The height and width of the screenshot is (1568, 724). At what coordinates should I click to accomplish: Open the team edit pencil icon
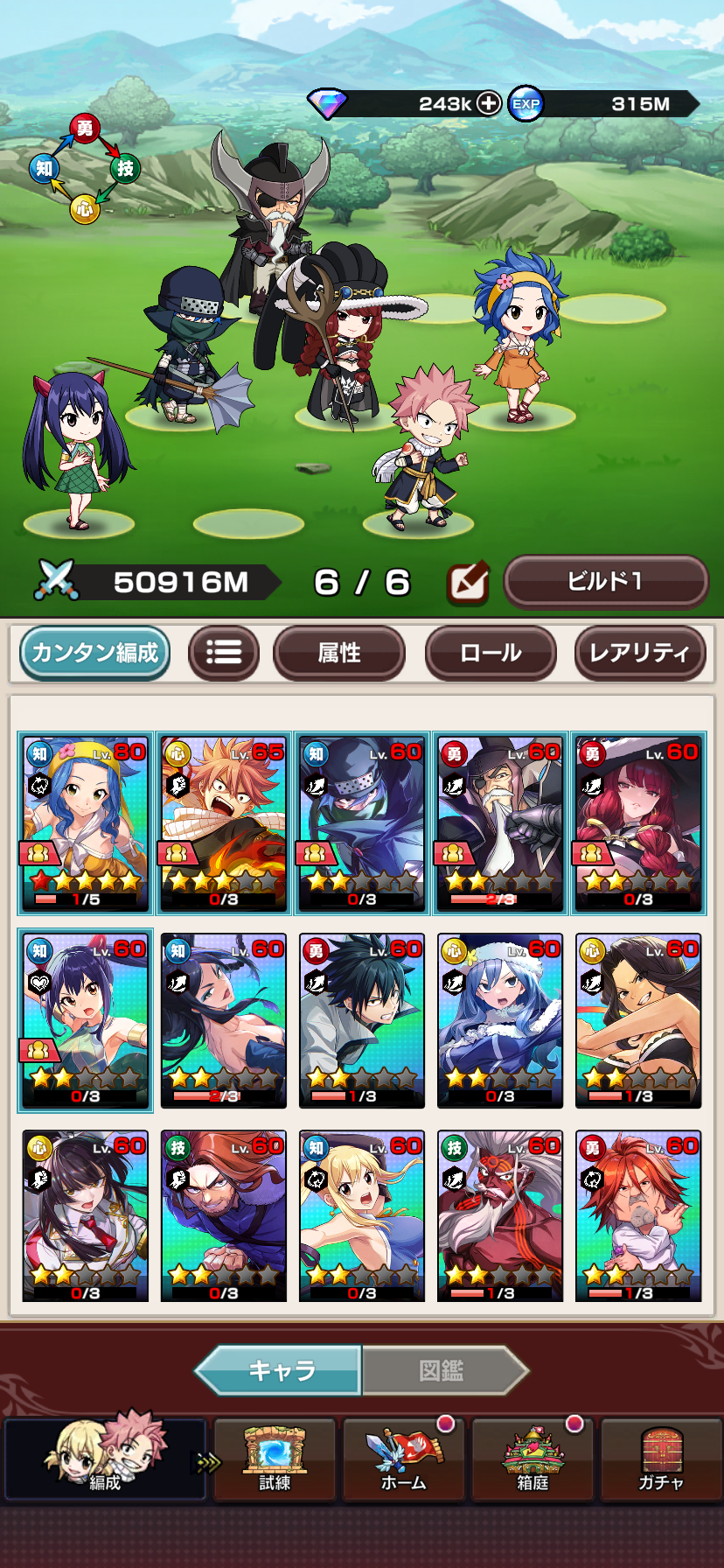coord(468,583)
